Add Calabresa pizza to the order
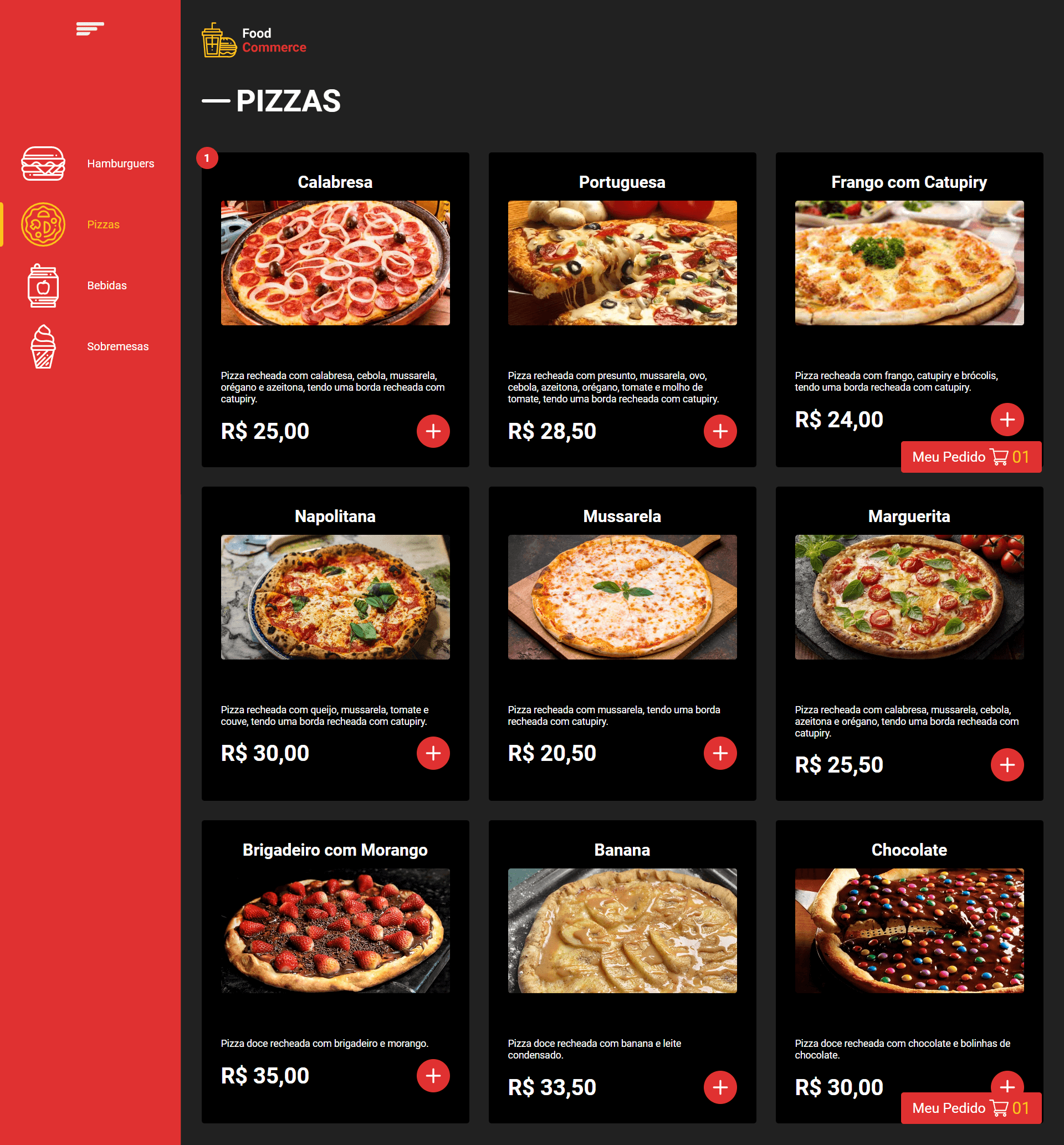 pos(433,431)
